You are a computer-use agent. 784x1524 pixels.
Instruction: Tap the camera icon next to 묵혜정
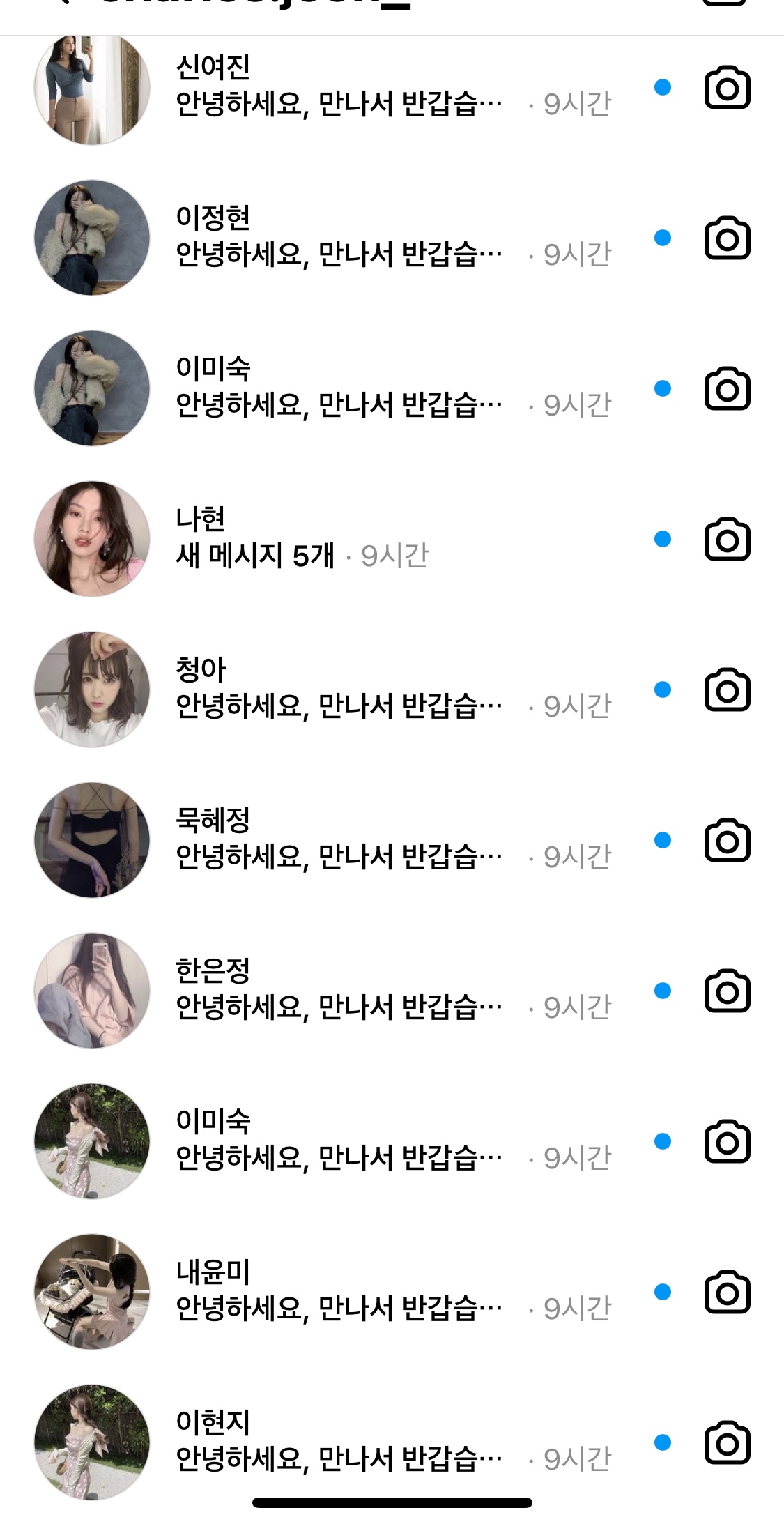pyautogui.click(x=727, y=841)
